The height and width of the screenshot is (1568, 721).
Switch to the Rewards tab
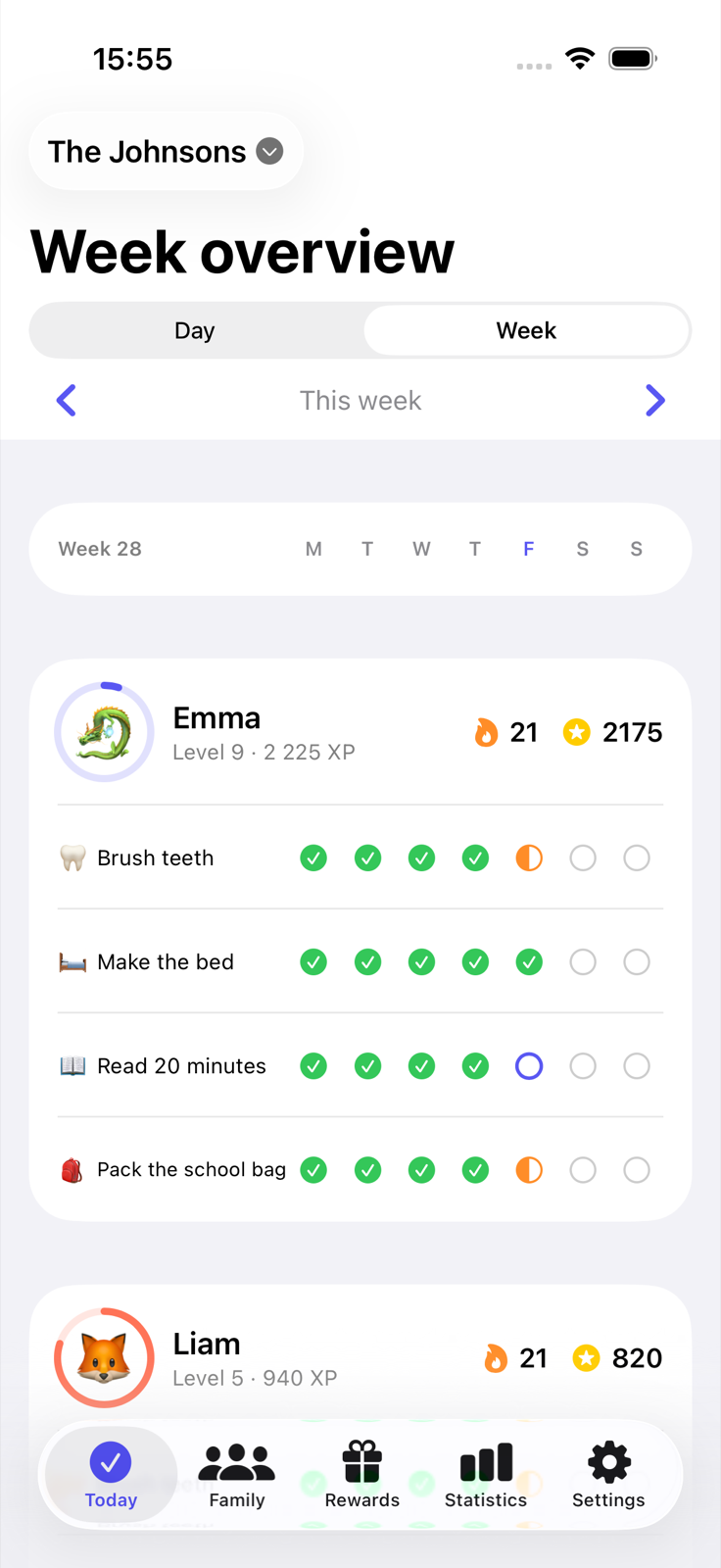[x=362, y=1476]
